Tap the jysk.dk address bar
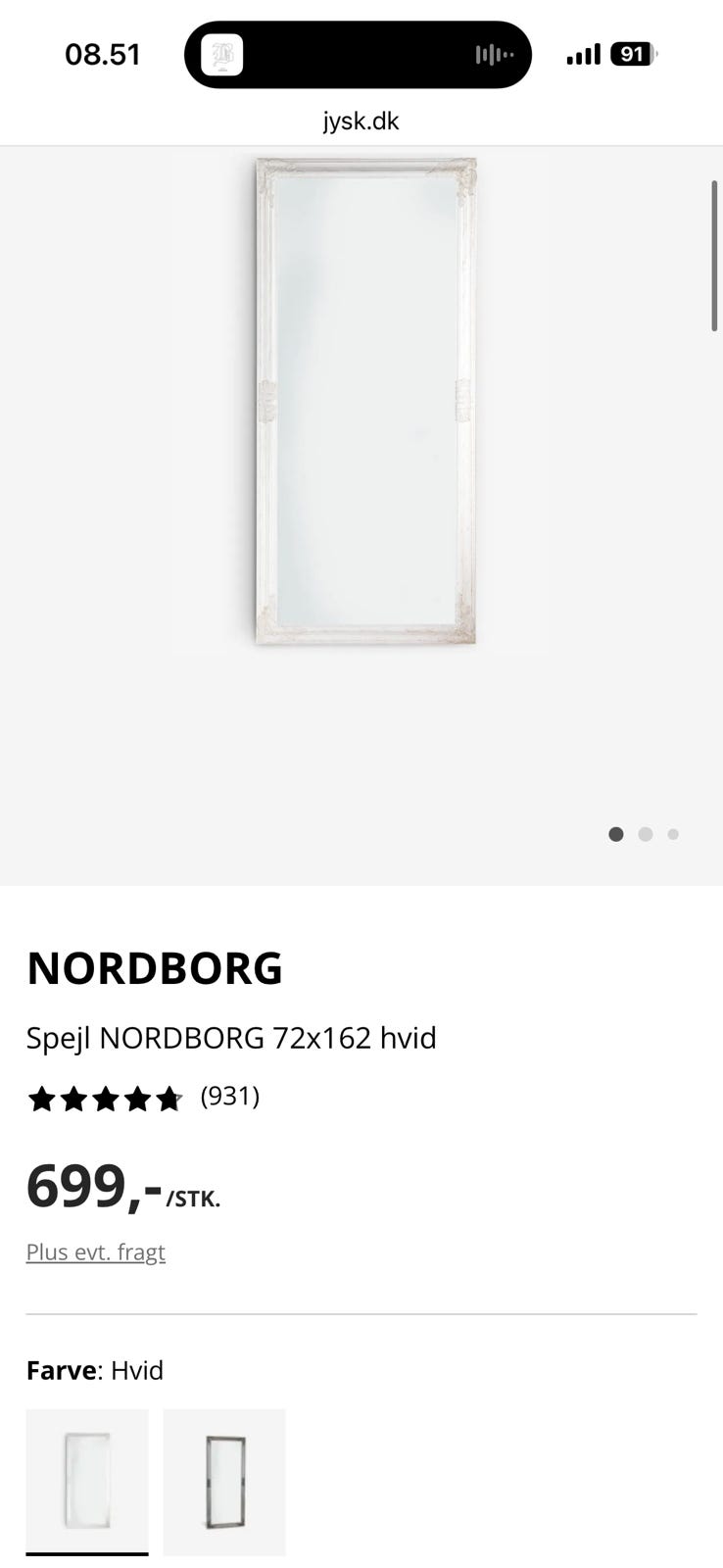The image size is (723, 1568). (x=361, y=122)
